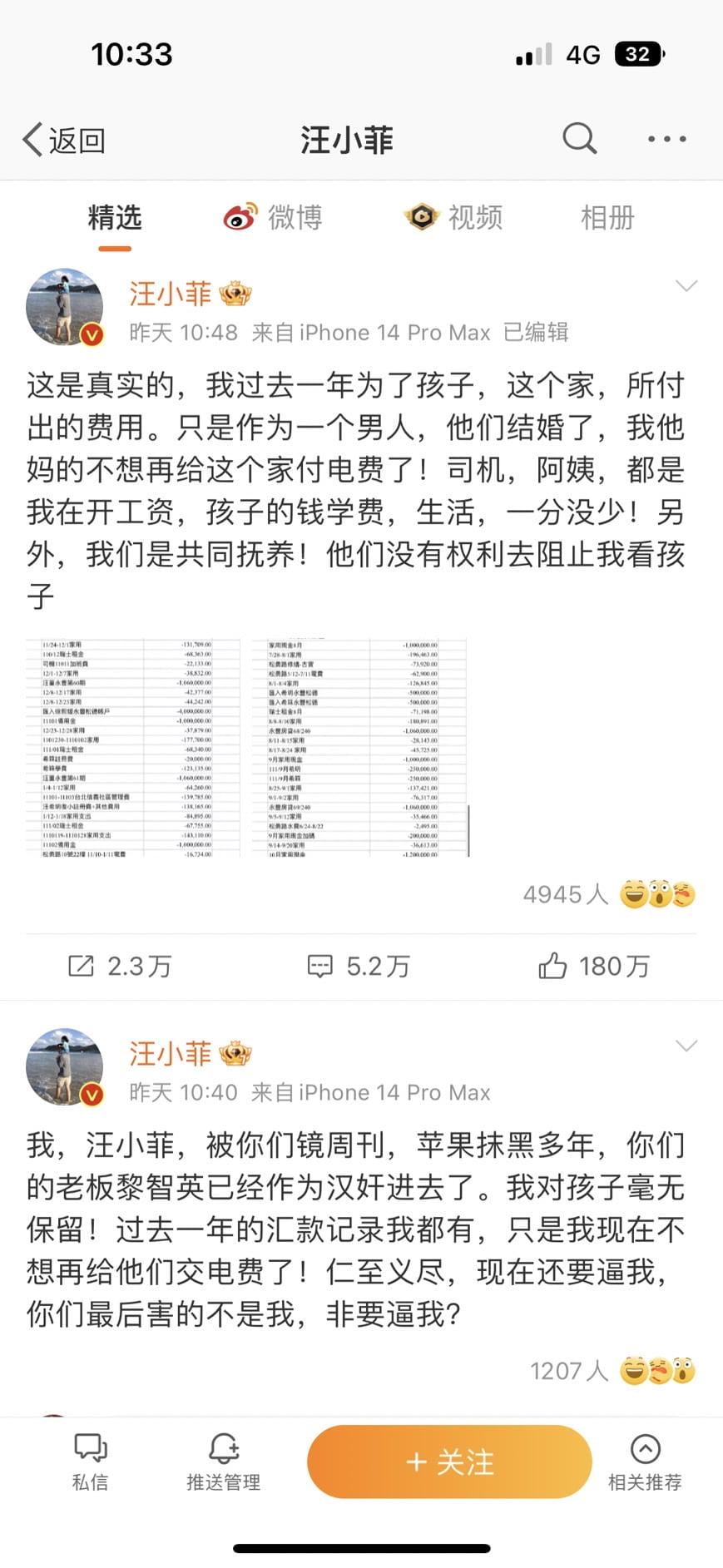Screen dimensions: 723x1568
Task: Follow the account with the 关注 button
Action: (449, 1462)
